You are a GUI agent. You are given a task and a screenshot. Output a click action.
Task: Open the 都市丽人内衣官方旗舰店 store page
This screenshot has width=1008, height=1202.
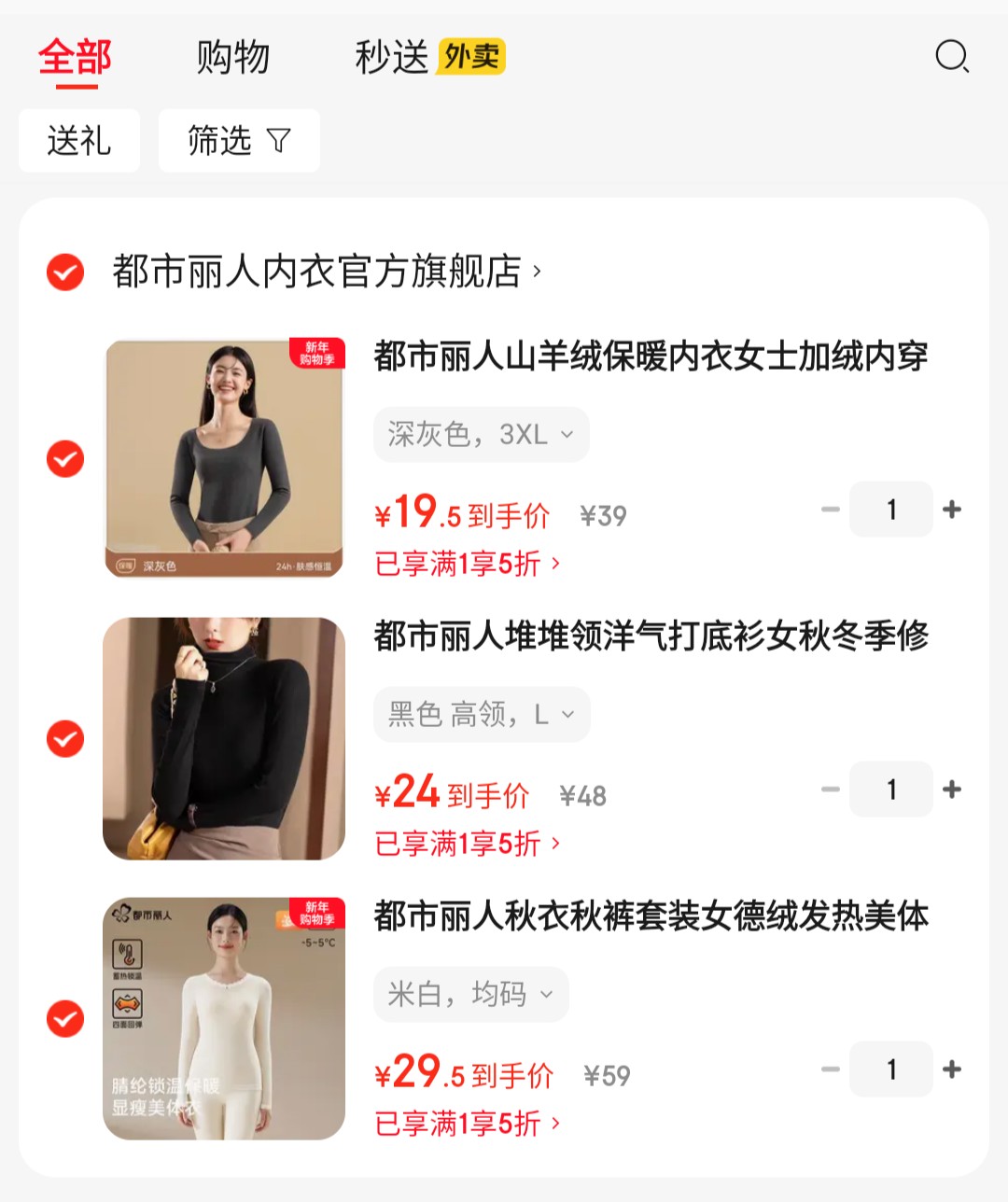coord(326,272)
